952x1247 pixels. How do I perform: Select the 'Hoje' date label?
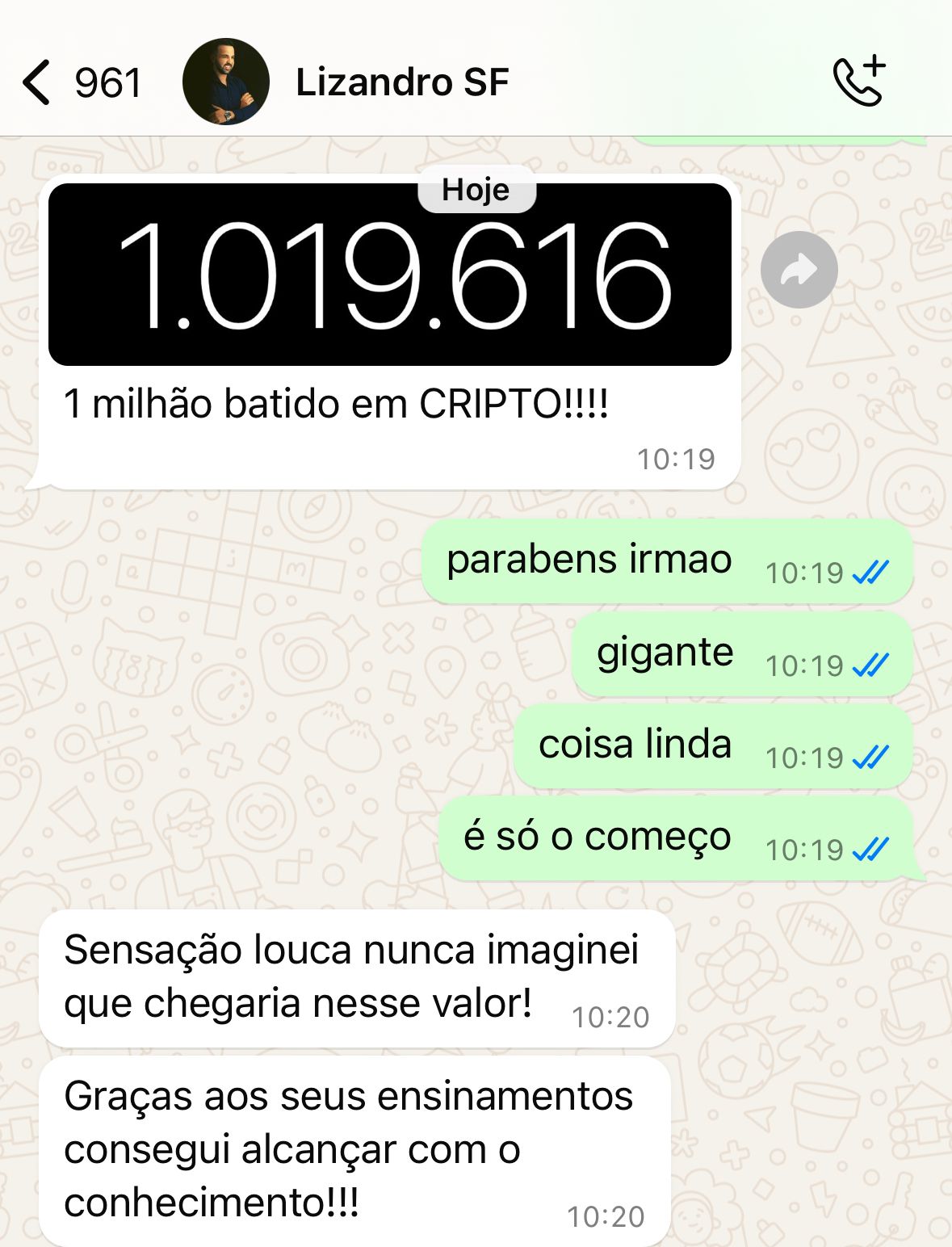(478, 191)
